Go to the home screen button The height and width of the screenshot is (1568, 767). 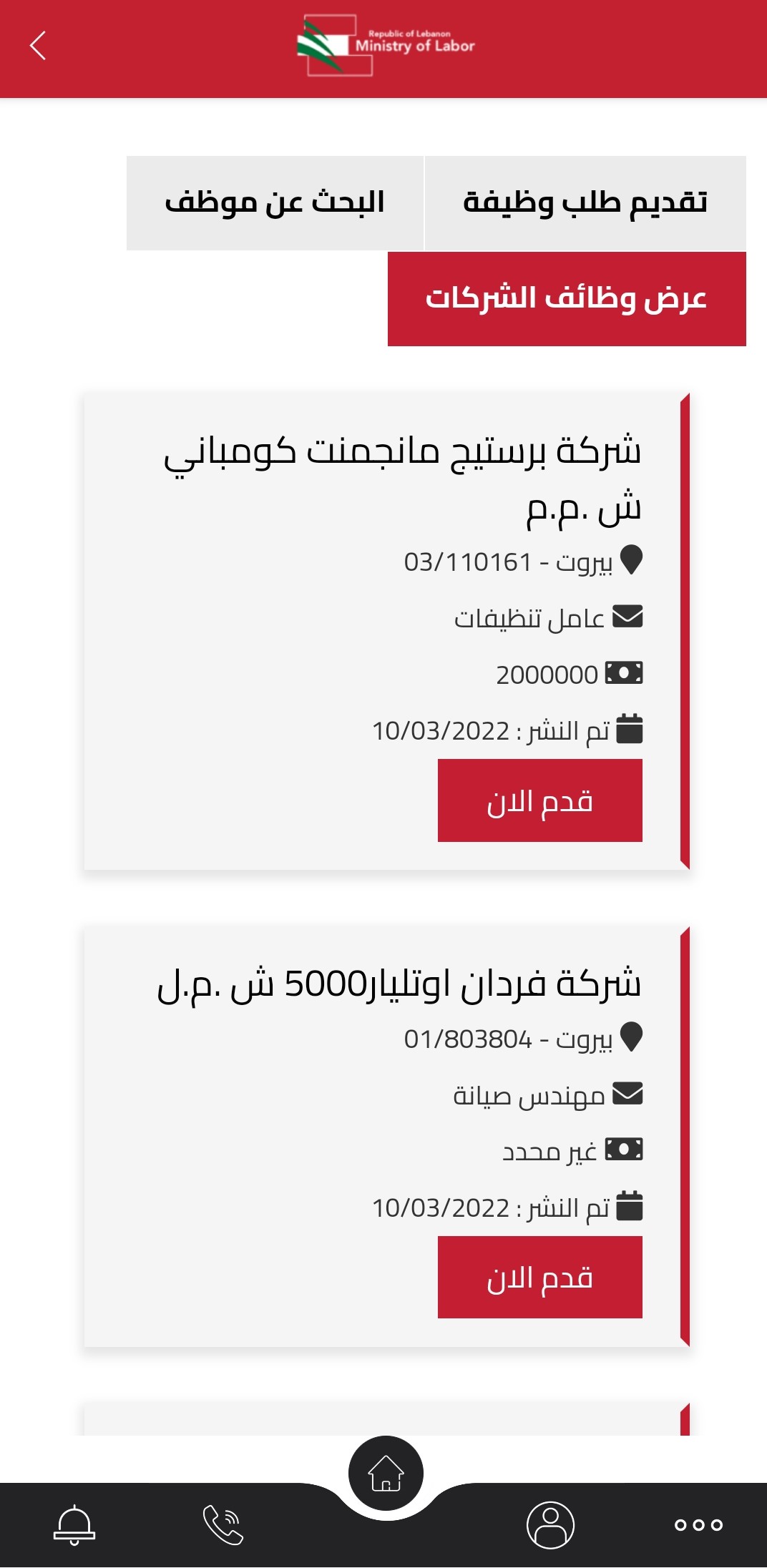point(386,1474)
